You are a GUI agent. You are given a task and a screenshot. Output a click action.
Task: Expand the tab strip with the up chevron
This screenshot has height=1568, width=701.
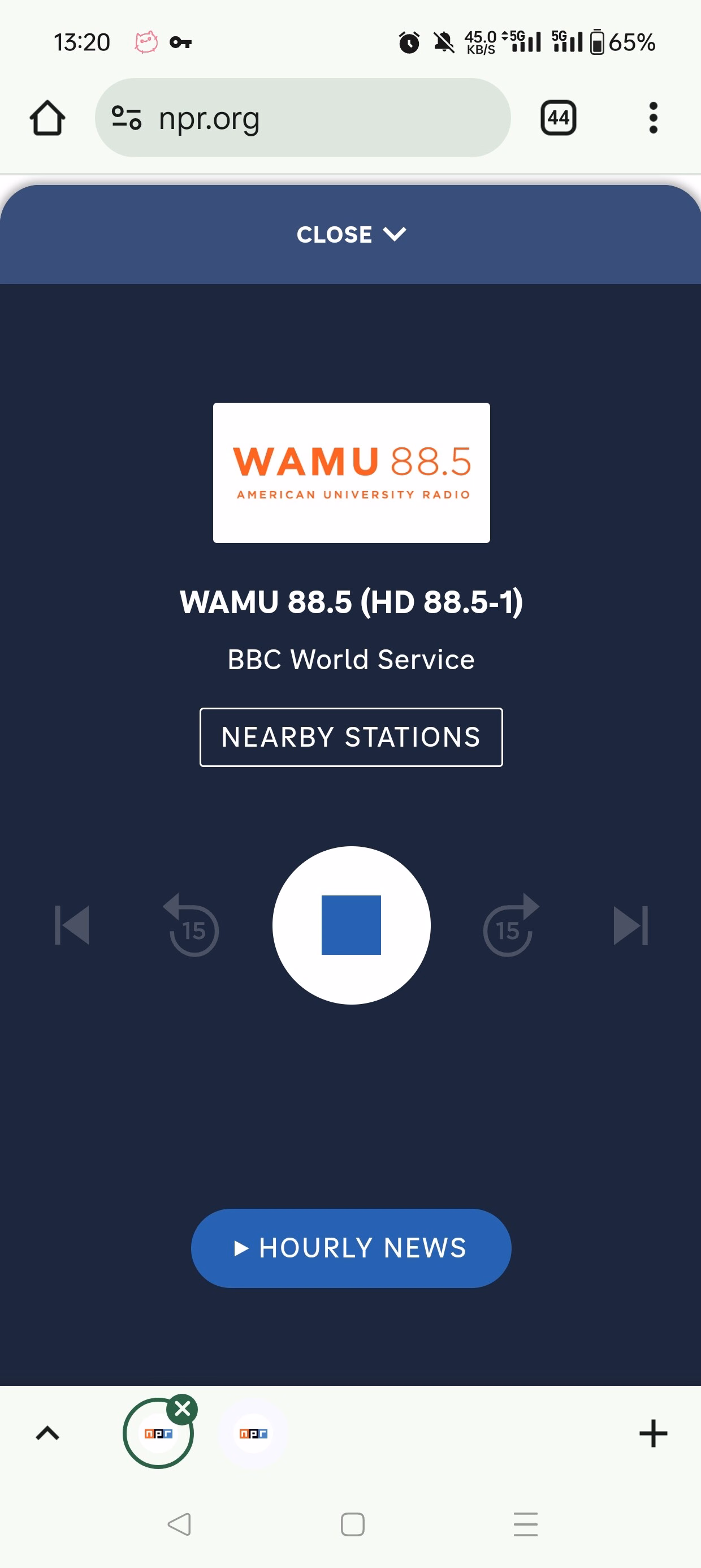tap(47, 1433)
